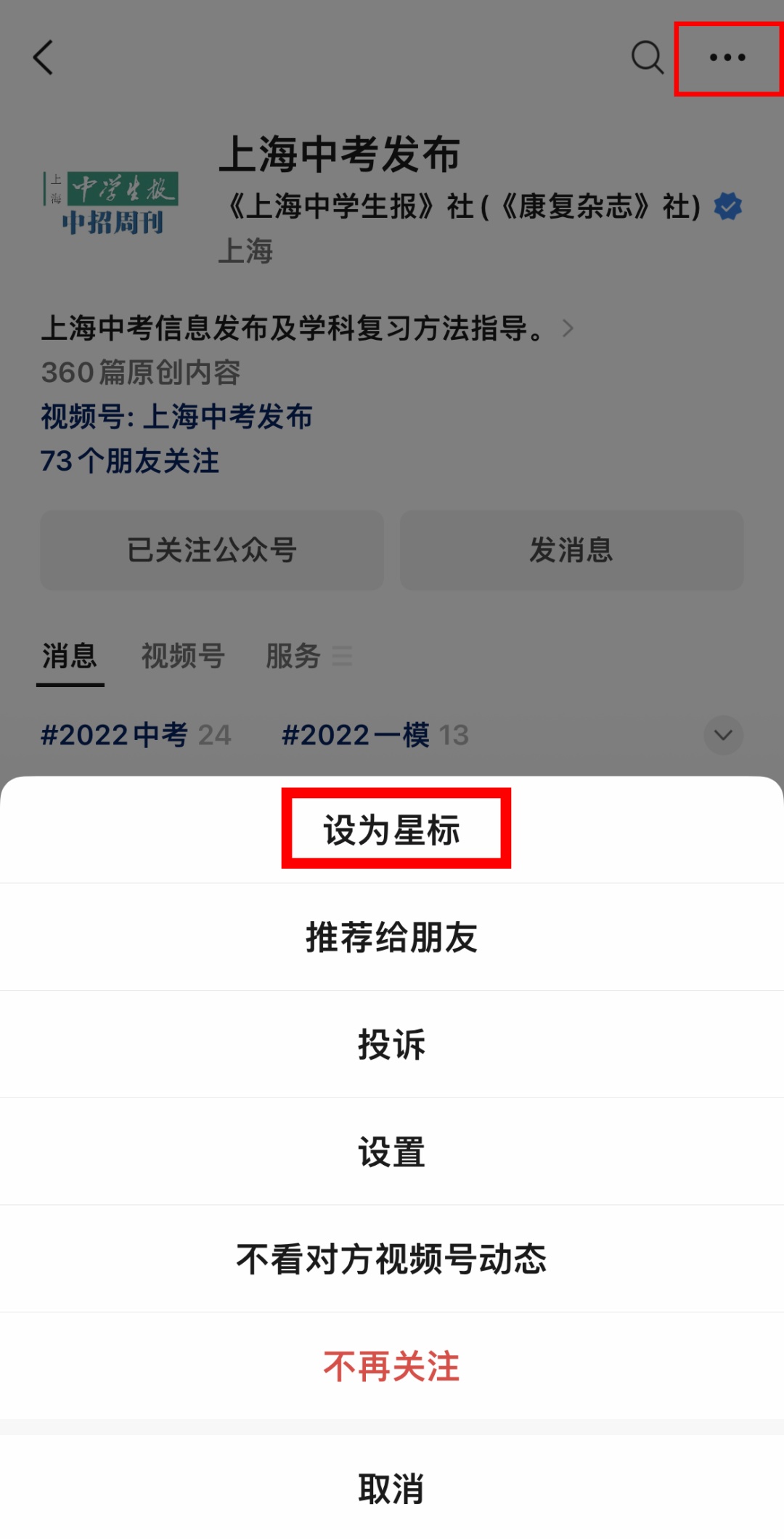This screenshot has height=1539, width=784.
Task: Select 不看对方视频号动态
Action: click(392, 1259)
